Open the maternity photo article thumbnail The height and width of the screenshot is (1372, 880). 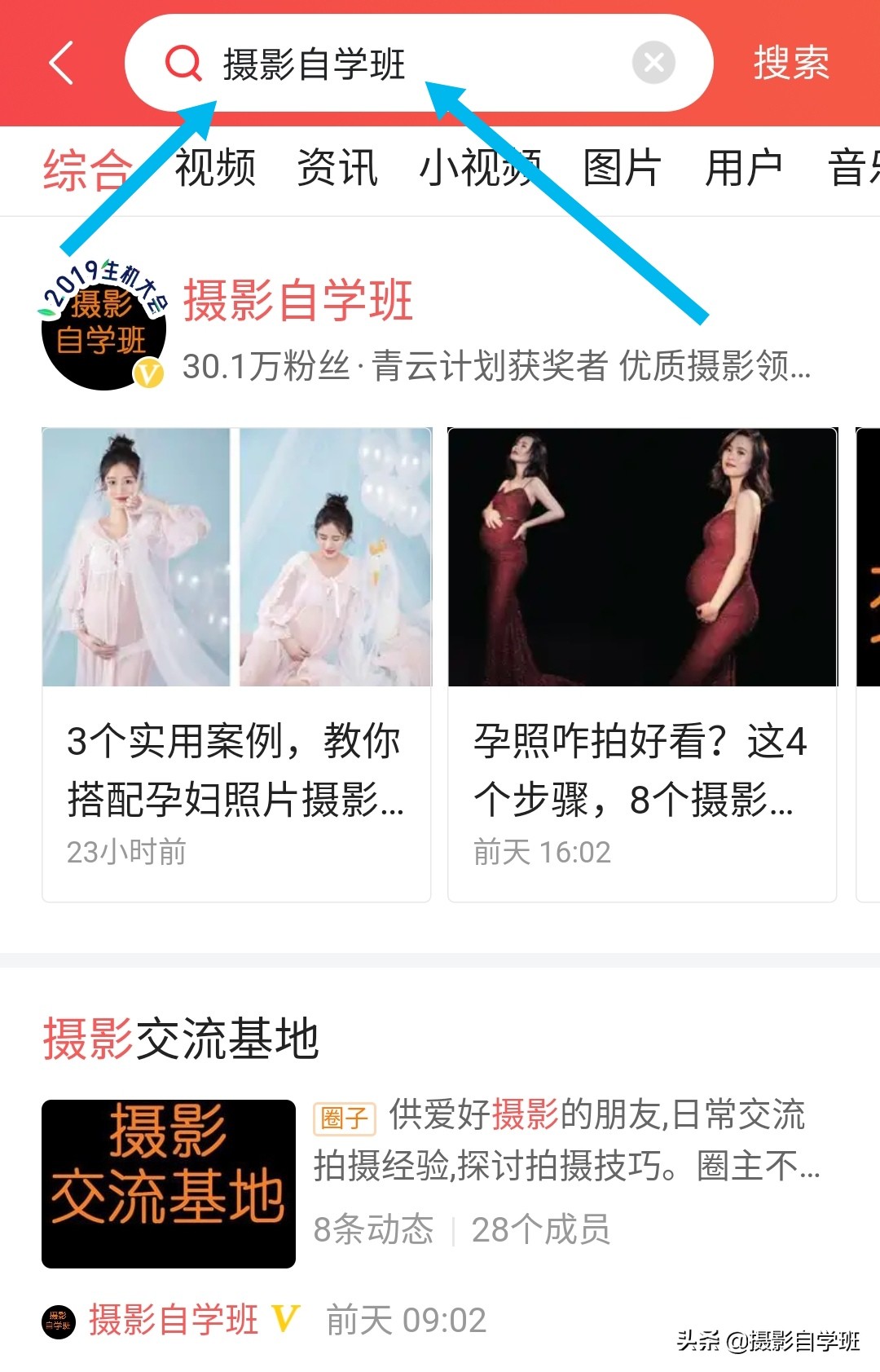237,557
